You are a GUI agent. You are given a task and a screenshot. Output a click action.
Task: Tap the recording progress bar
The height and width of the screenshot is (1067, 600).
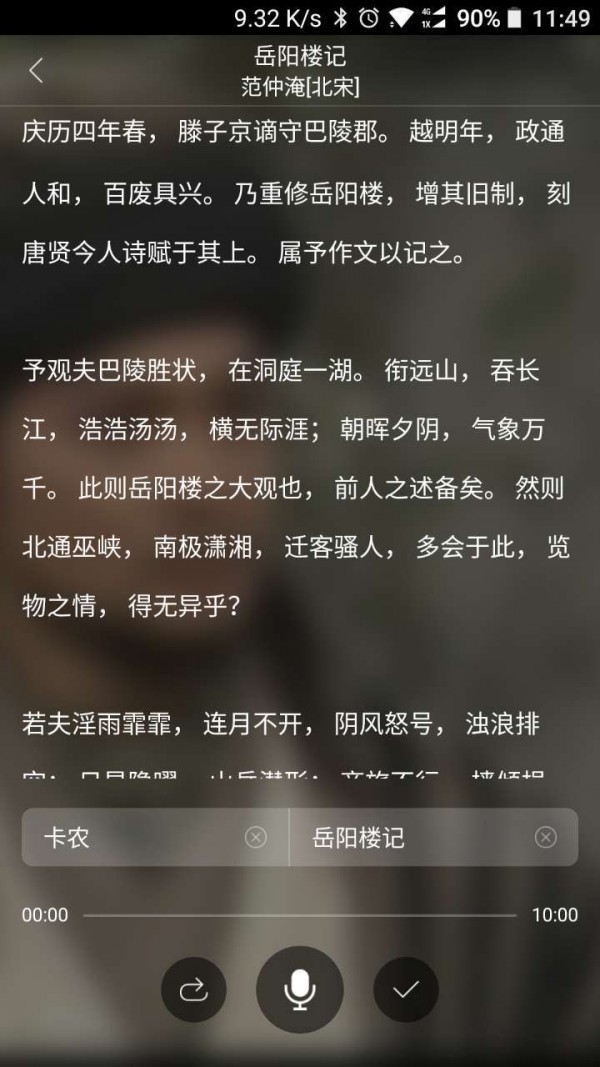[x=300, y=915]
